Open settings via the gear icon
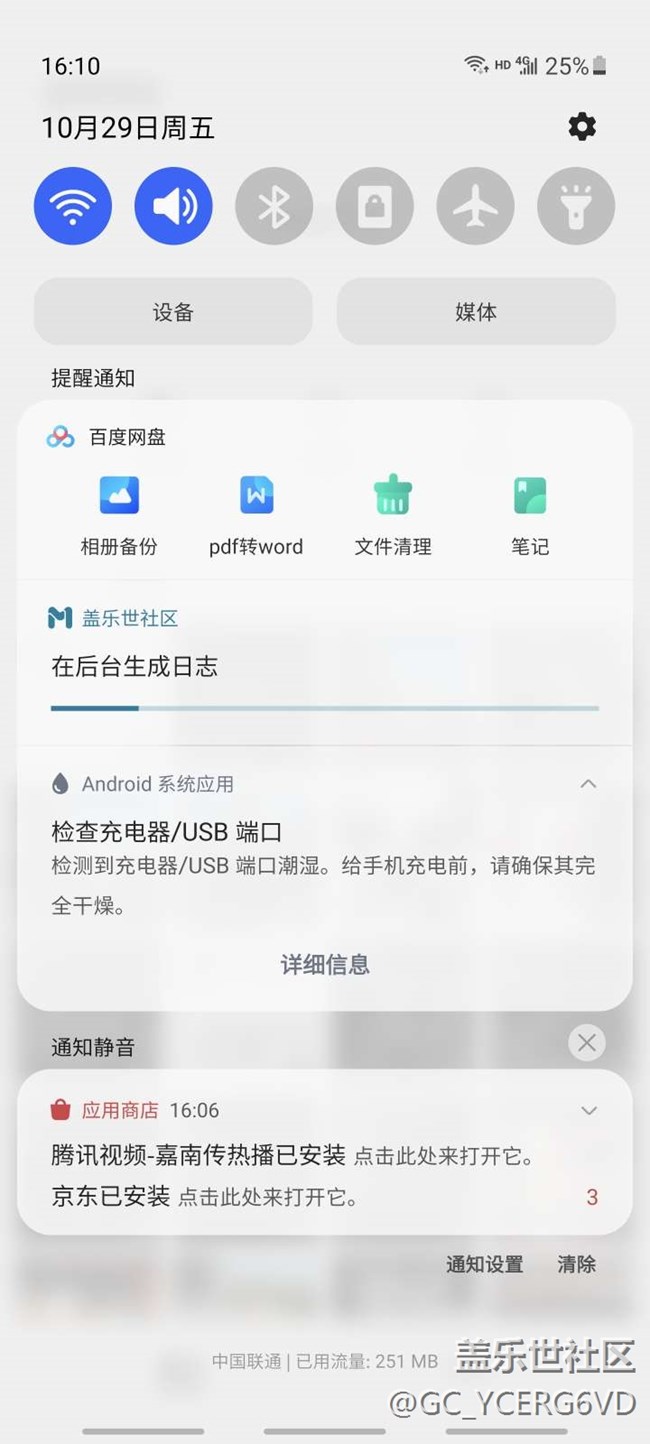650x1444 pixels. [x=582, y=127]
